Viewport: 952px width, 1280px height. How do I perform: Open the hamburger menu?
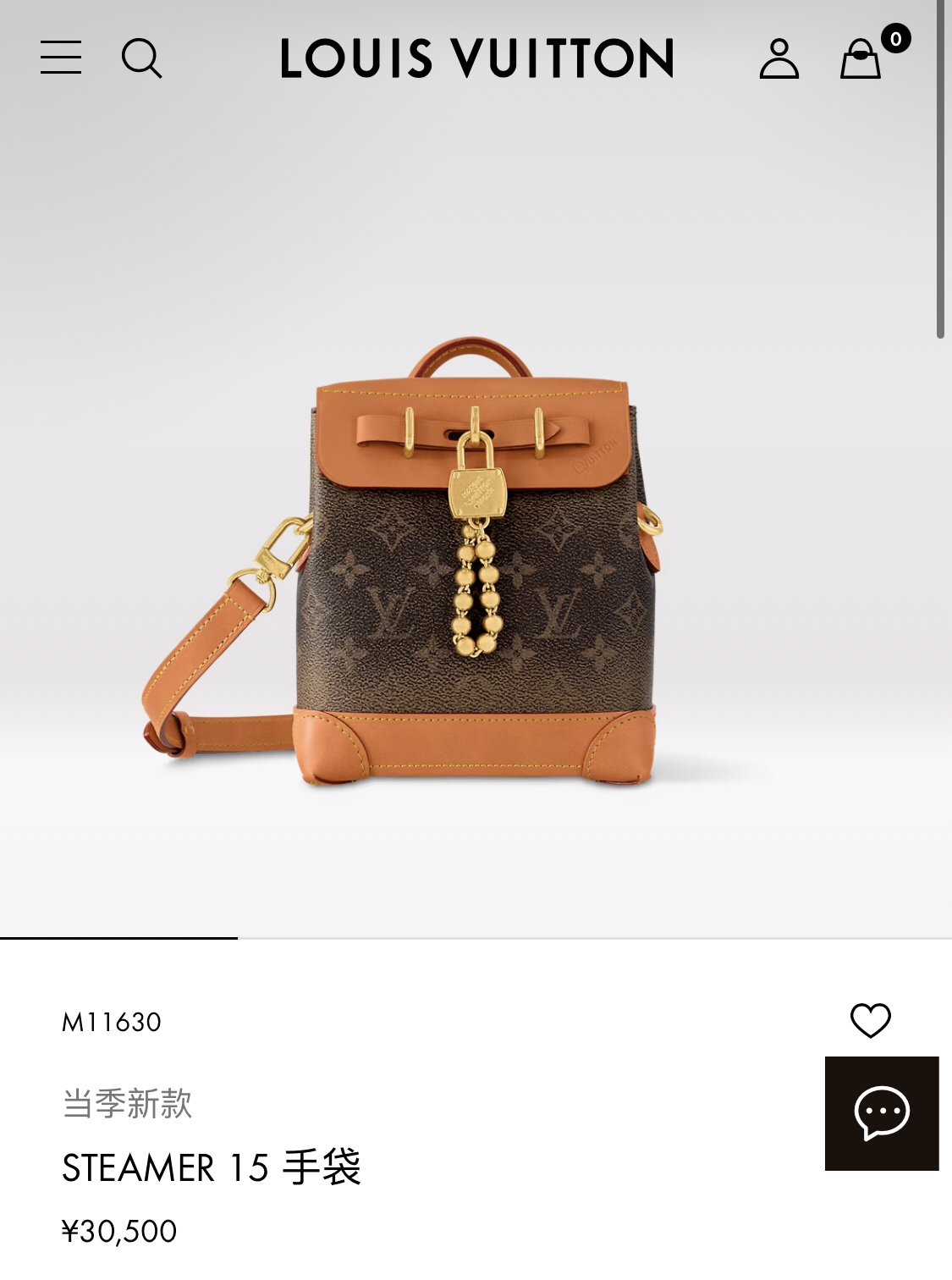coord(61,58)
